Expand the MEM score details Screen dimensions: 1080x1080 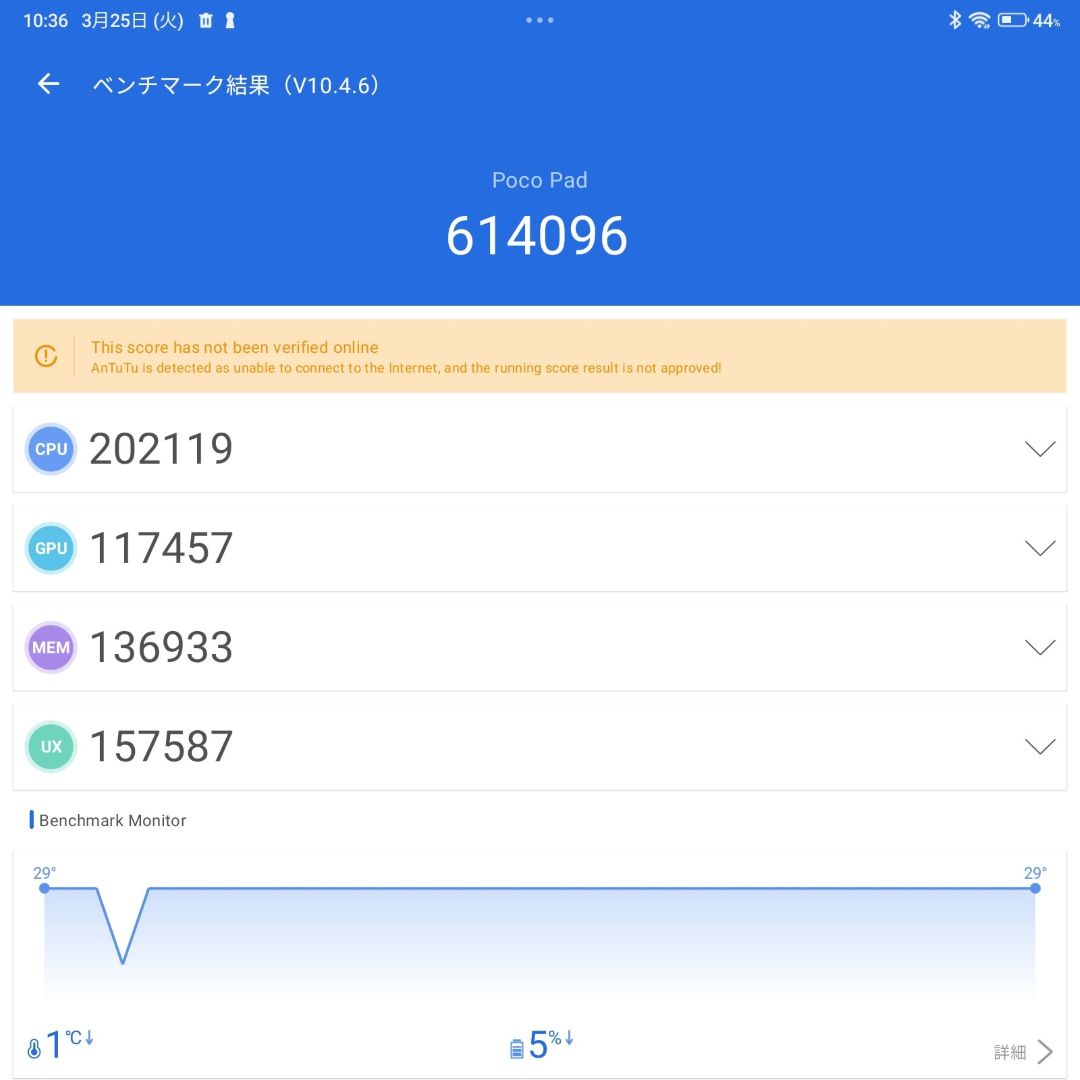pyautogui.click(x=1039, y=648)
